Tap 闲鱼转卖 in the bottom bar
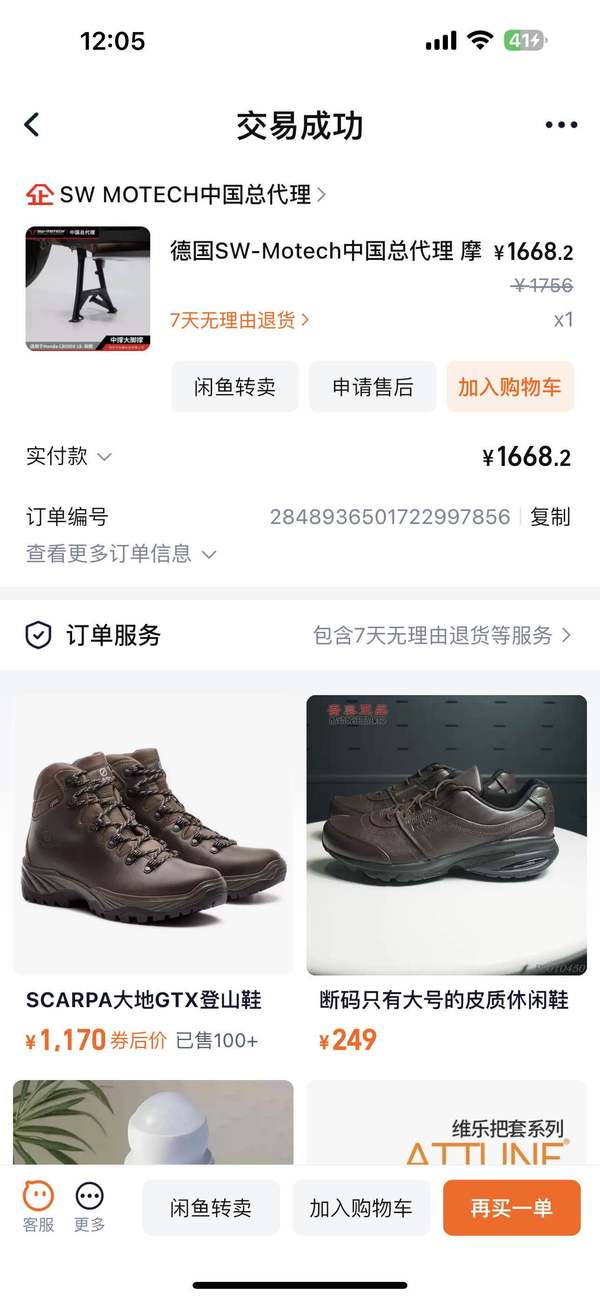 coord(211,1208)
